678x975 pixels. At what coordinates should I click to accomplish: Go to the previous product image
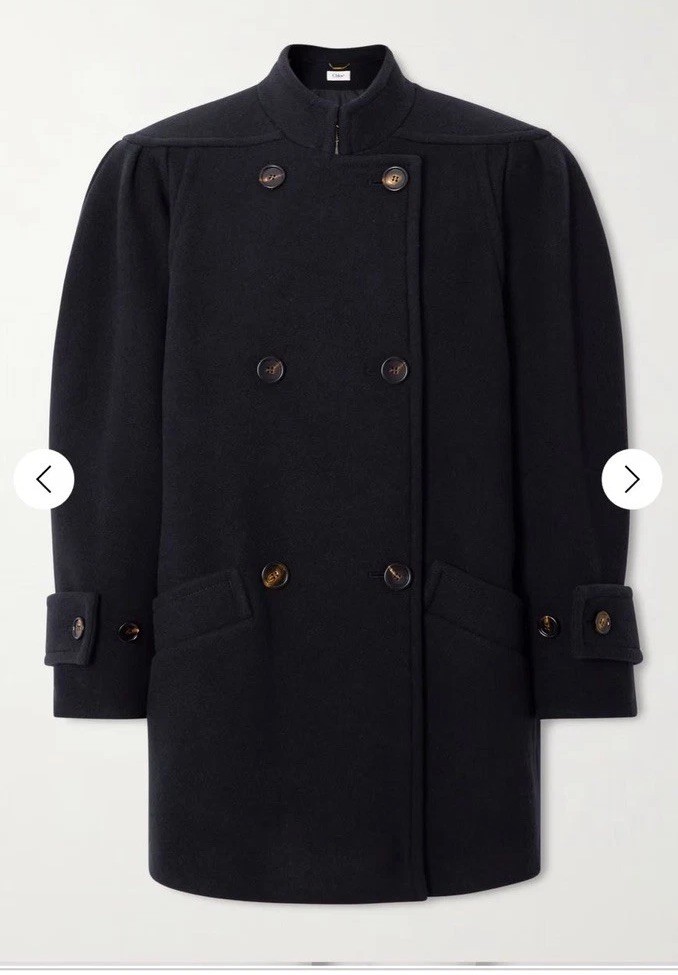point(44,479)
